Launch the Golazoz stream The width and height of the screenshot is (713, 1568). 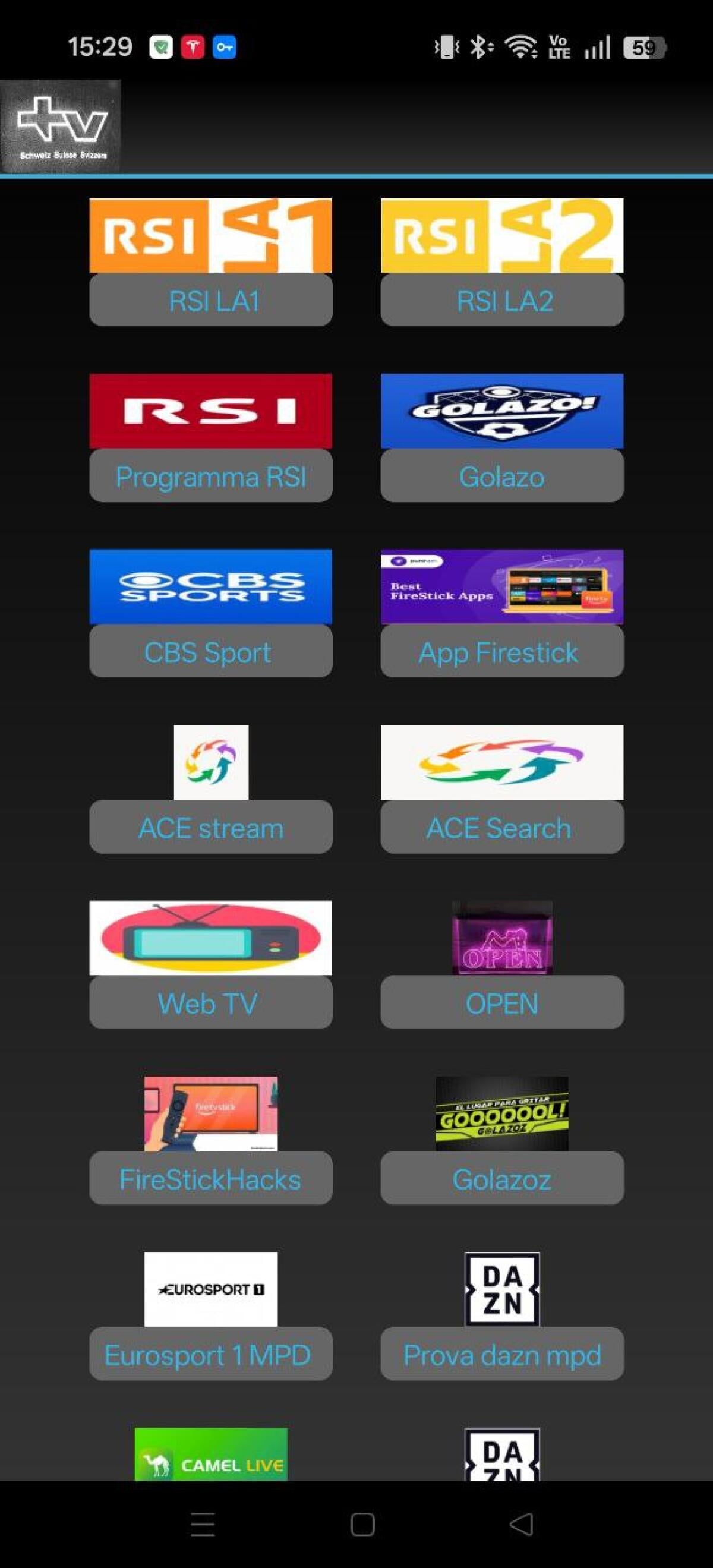pos(501,1113)
